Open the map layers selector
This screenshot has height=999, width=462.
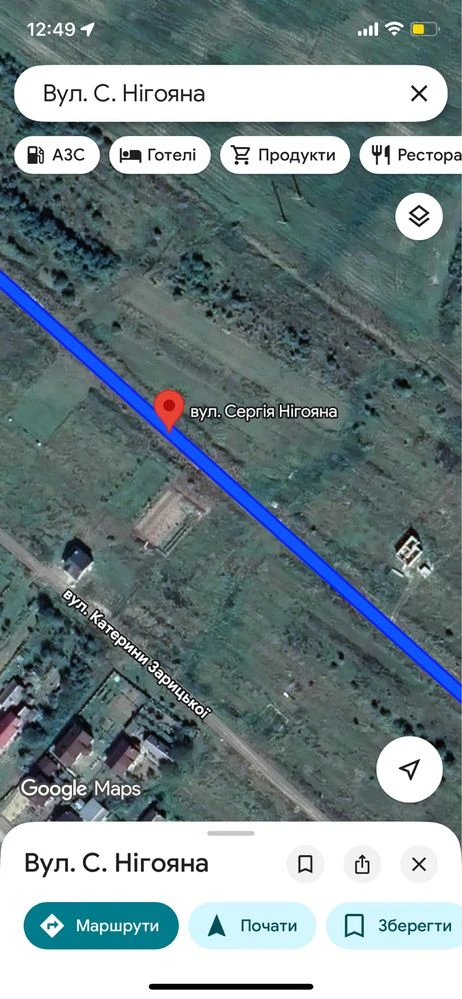point(419,217)
